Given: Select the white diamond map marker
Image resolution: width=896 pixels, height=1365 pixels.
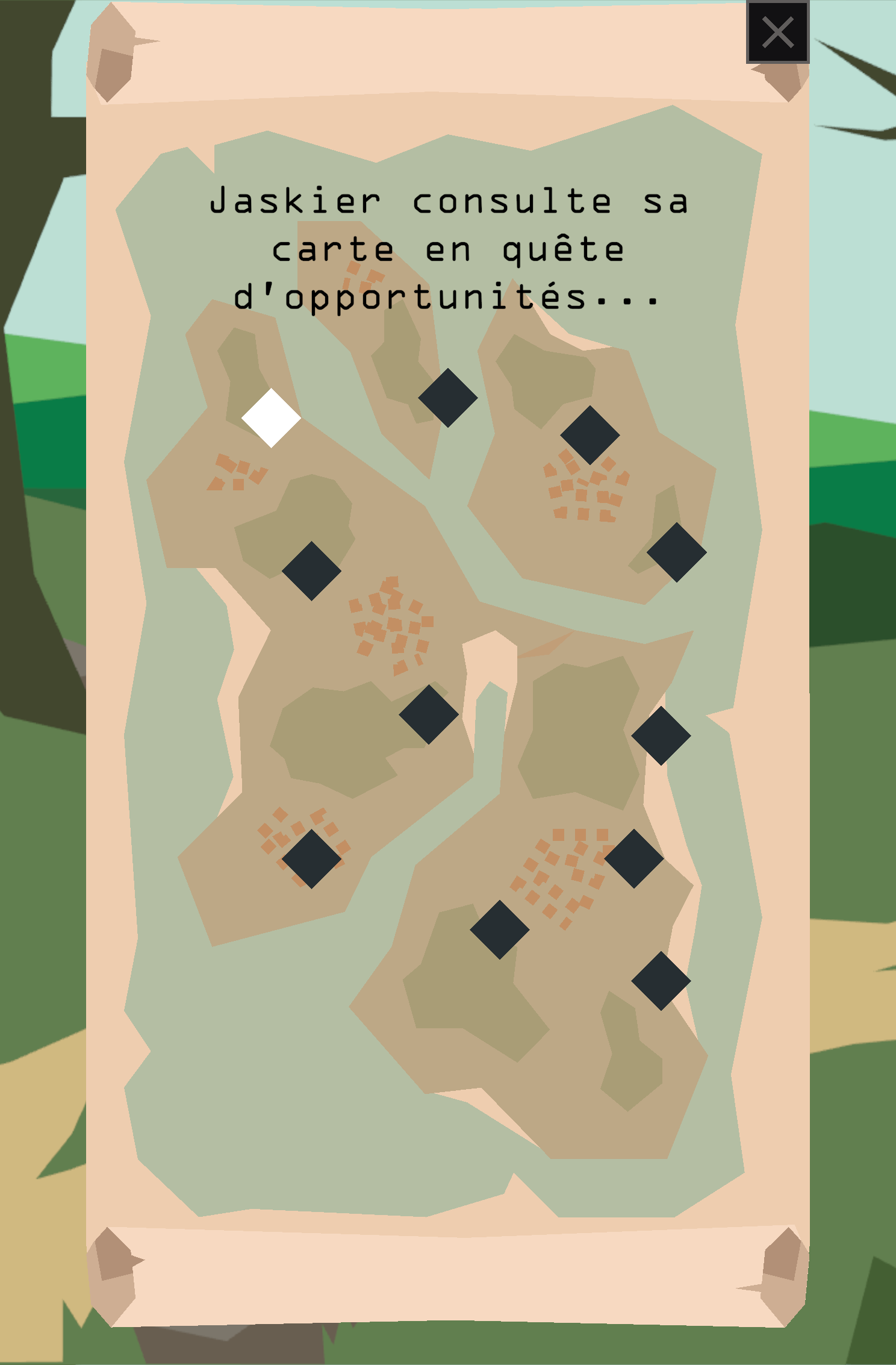Looking at the screenshot, I should click(x=271, y=417).
